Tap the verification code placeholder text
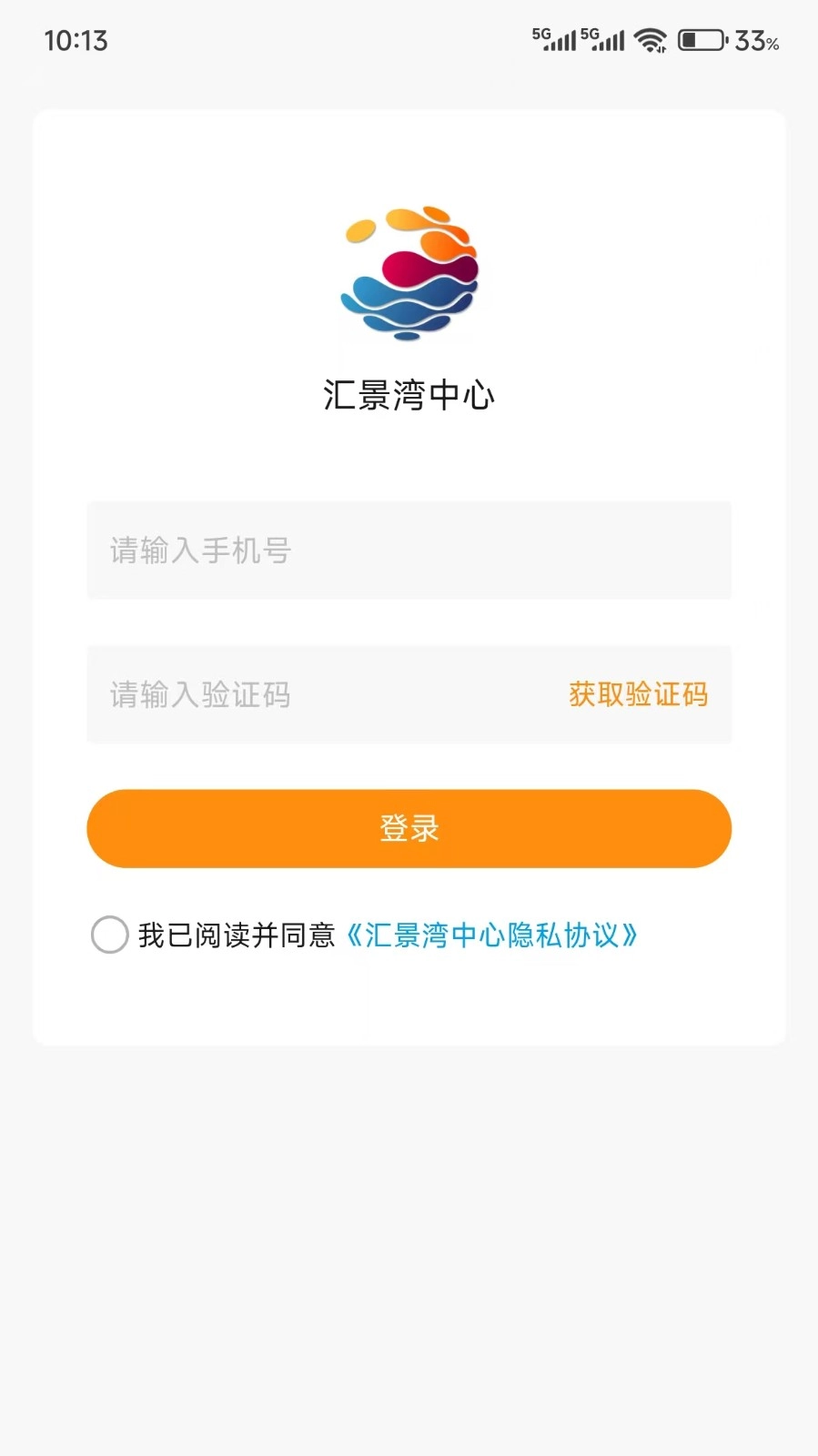The width and height of the screenshot is (818, 1456). coord(198,694)
